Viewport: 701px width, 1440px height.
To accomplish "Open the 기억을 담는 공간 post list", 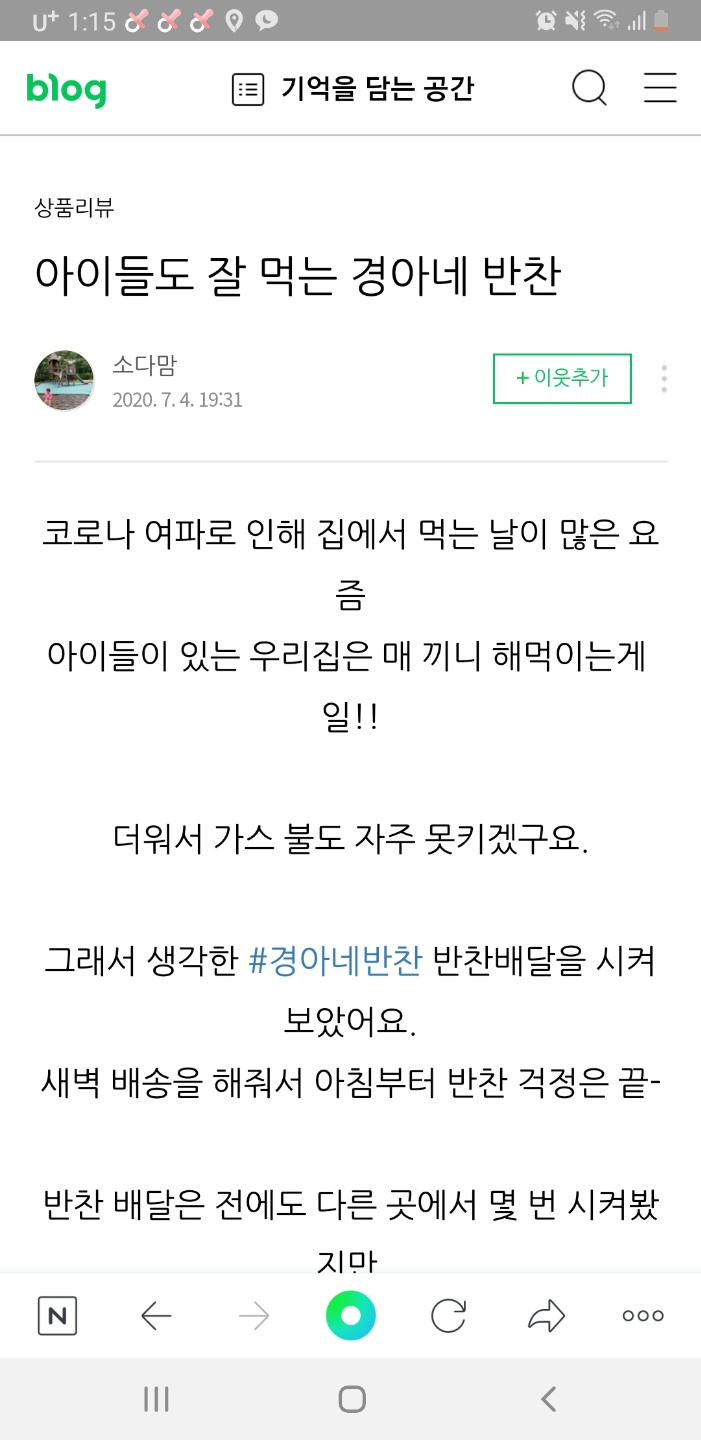I will click(x=353, y=90).
